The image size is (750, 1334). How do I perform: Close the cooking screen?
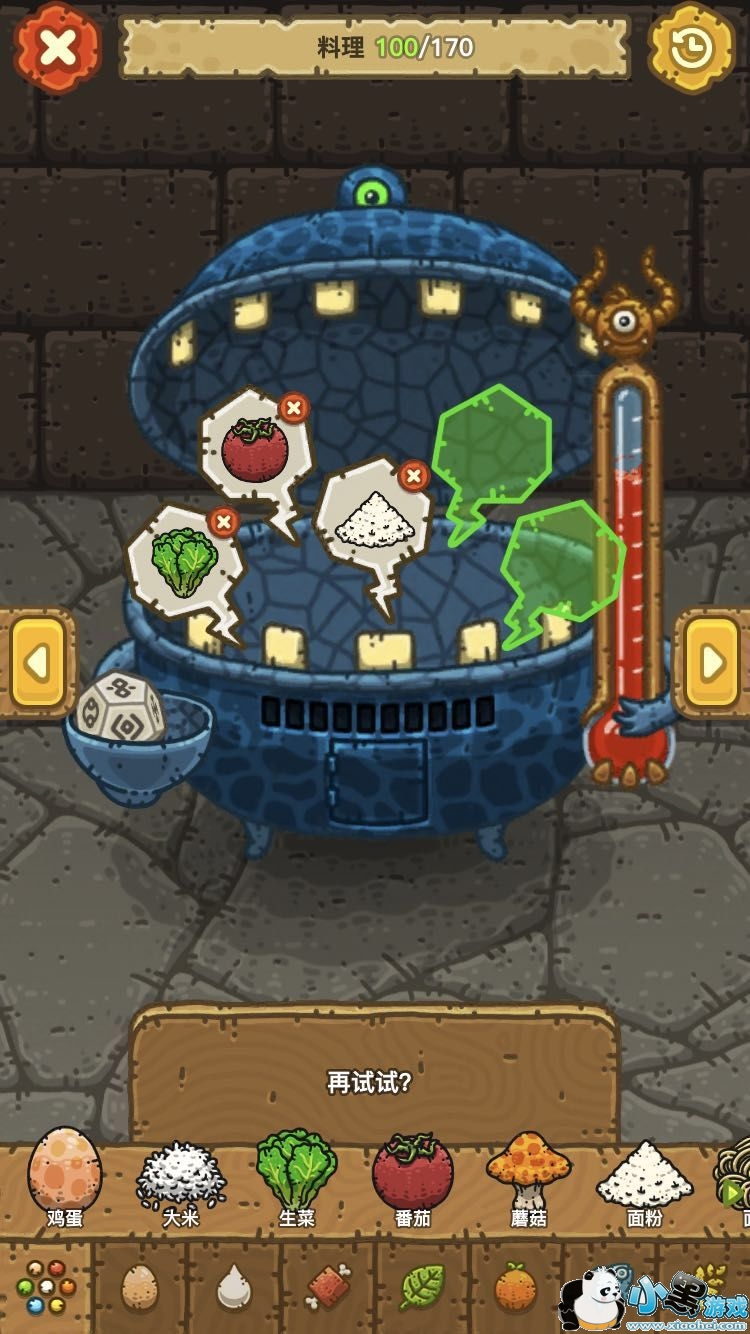(x=57, y=47)
